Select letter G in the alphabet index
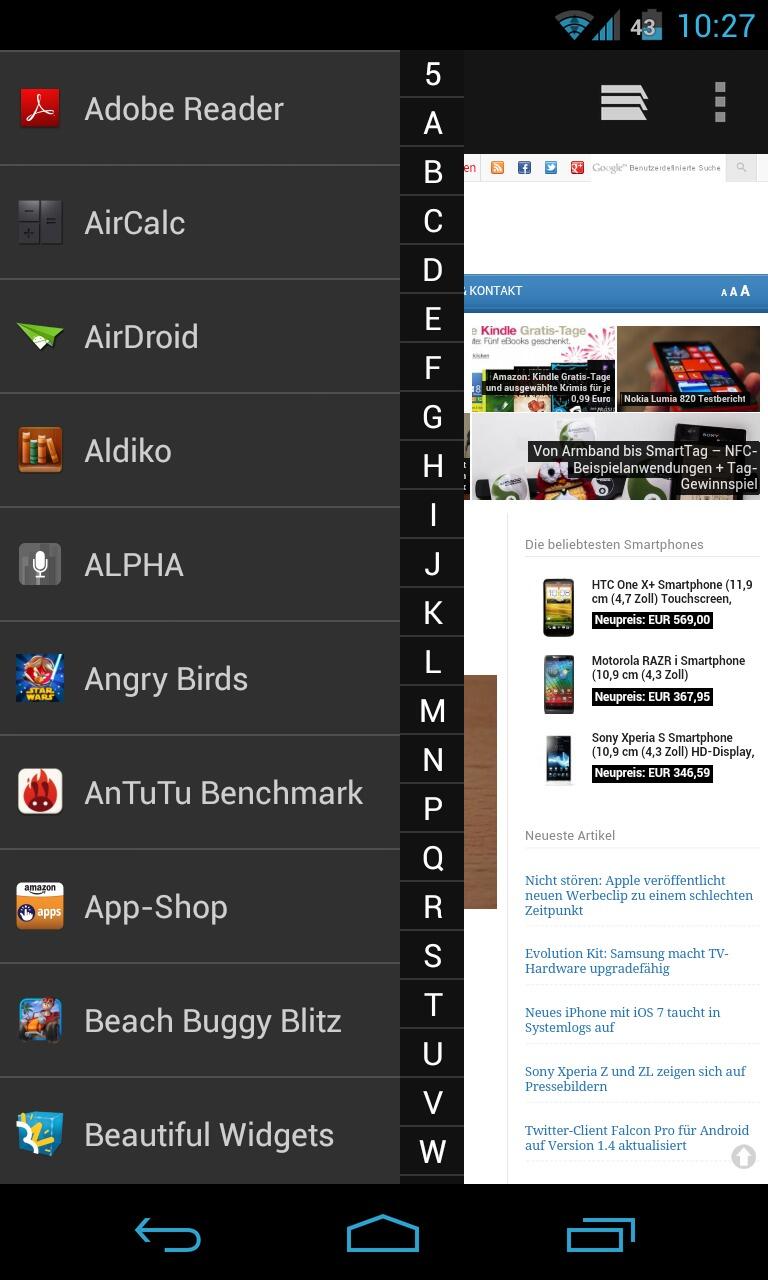 click(x=432, y=417)
